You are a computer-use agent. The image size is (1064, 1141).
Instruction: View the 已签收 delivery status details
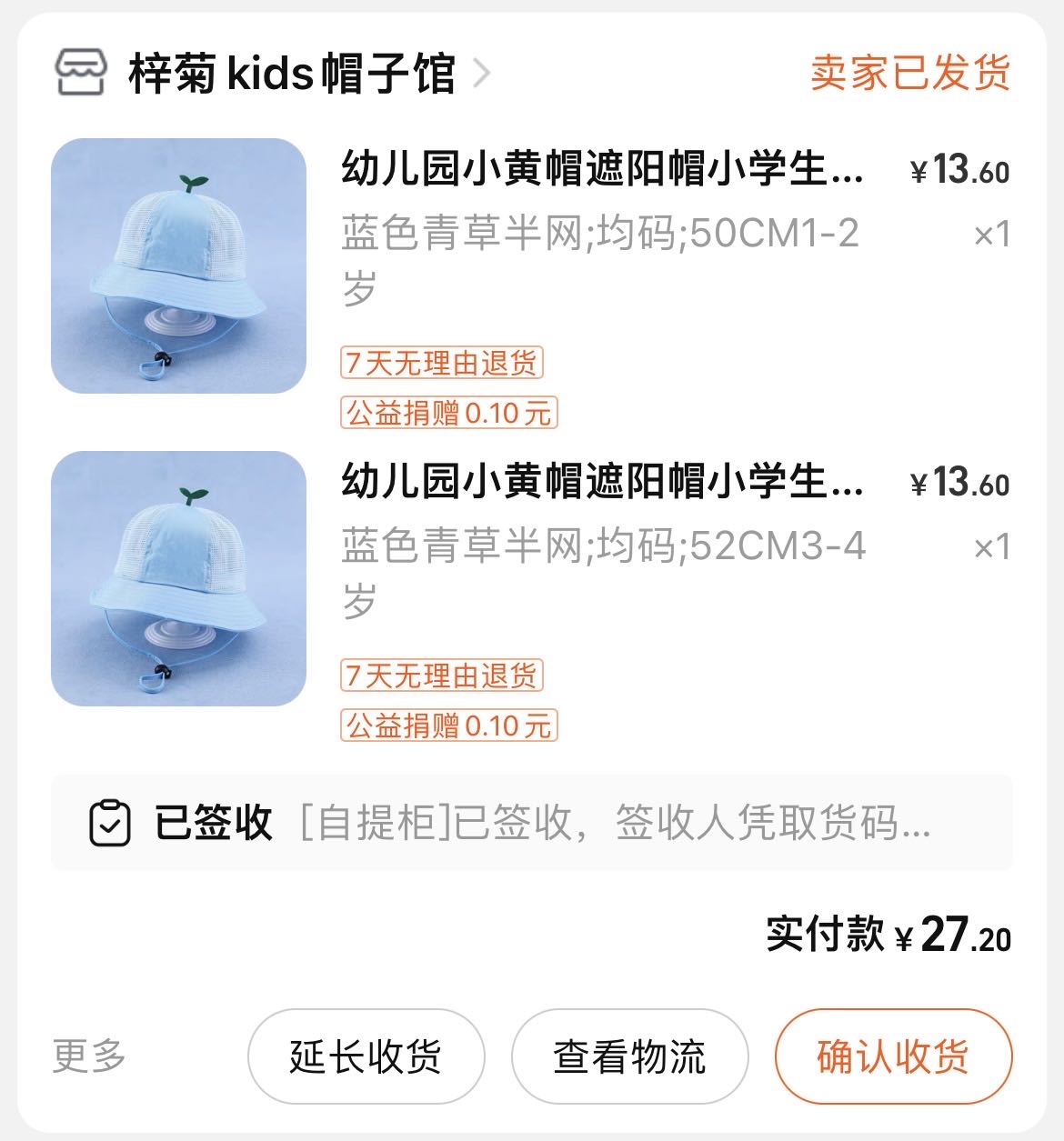531,823
